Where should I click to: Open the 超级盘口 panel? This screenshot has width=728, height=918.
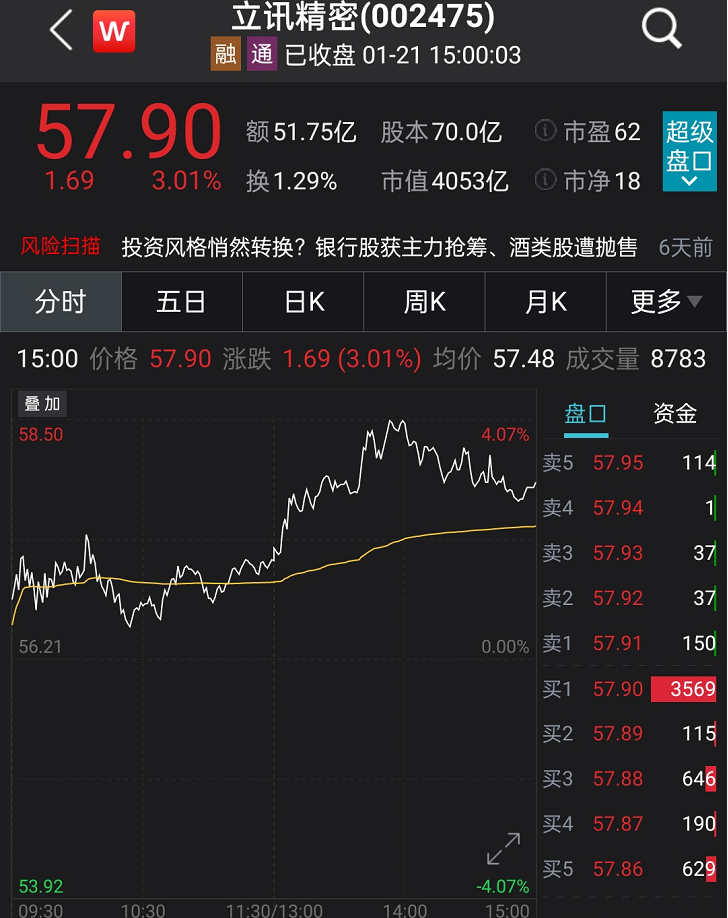[x=689, y=151]
